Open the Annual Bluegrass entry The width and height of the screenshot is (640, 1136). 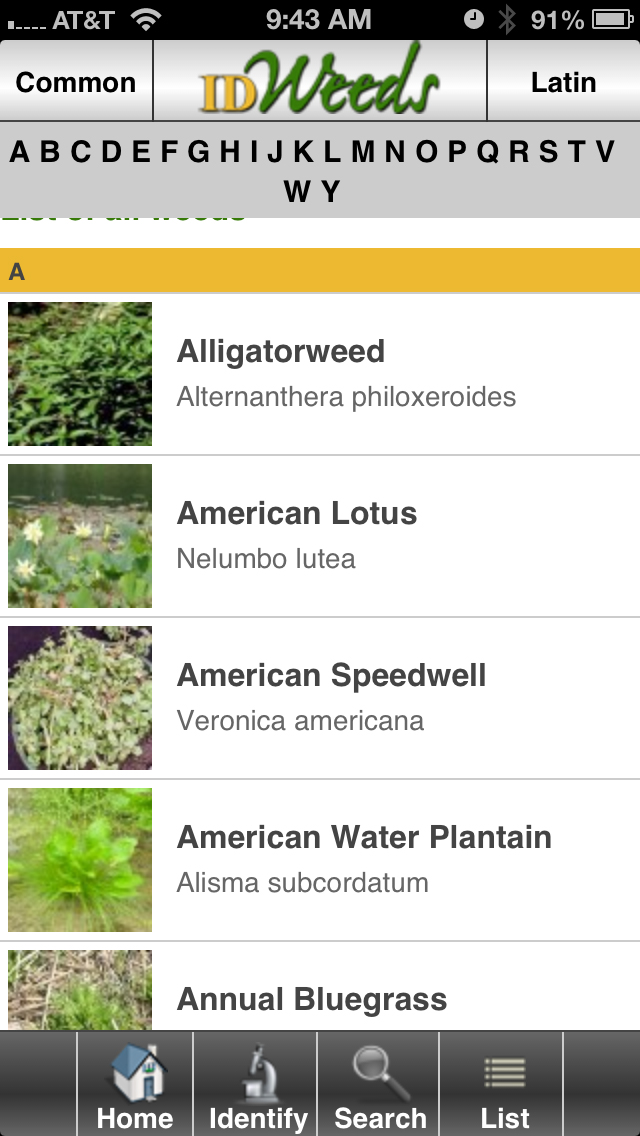coord(320,996)
